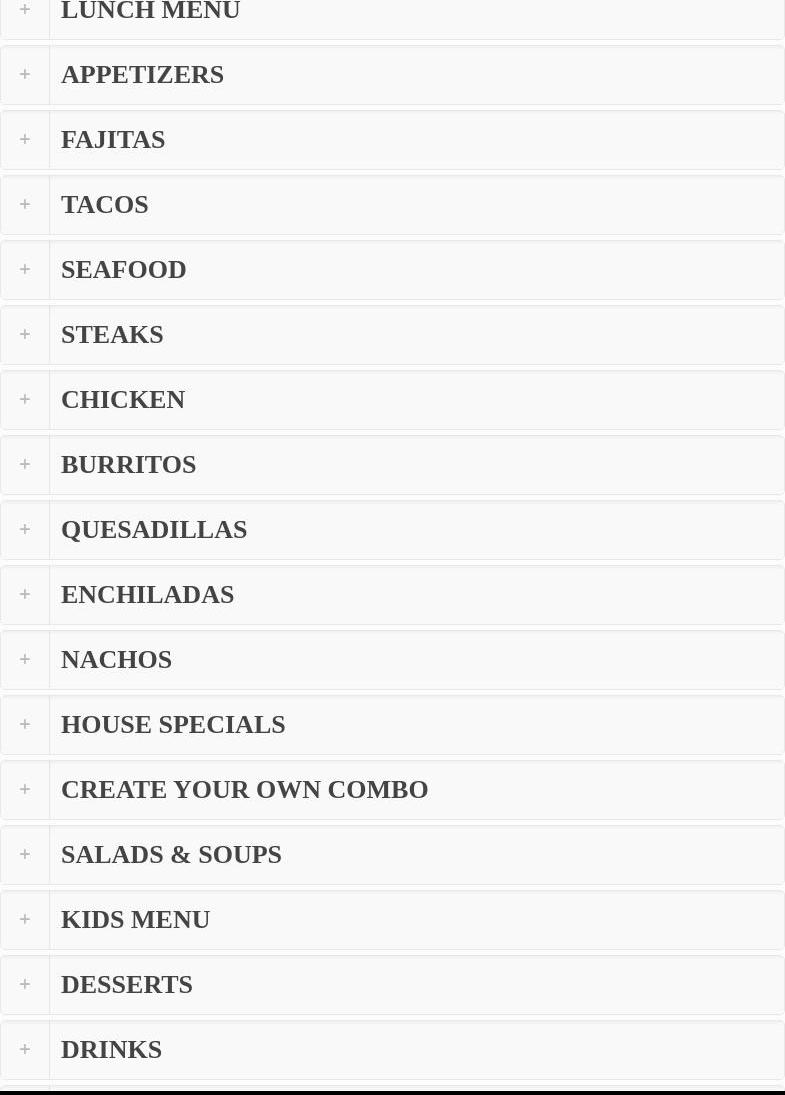Show the Tacos menu items

tap(105, 205)
